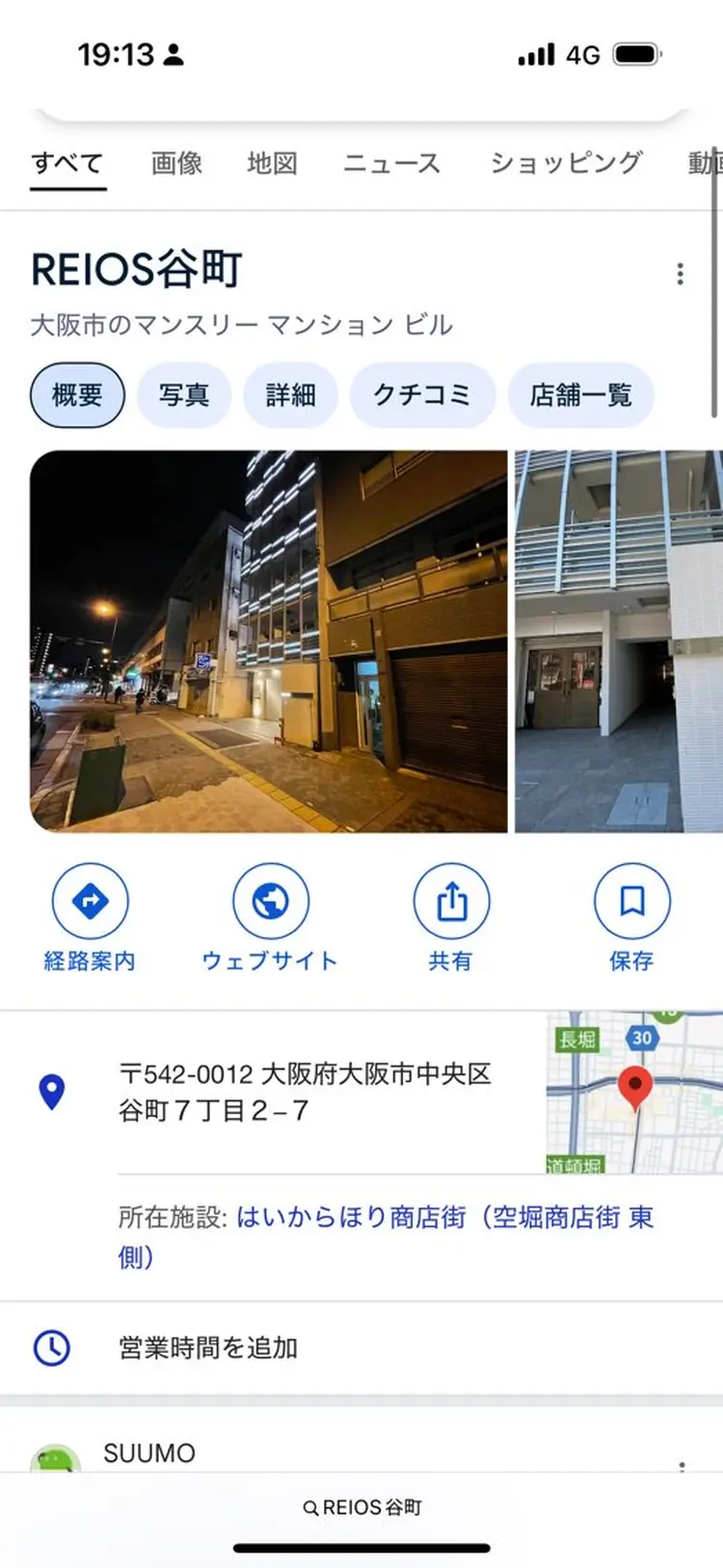Image resolution: width=723 pixels, height=1568 pixels.
Task: Tap the blue location pin beside the address
Action: click(x=53, y=1091)
